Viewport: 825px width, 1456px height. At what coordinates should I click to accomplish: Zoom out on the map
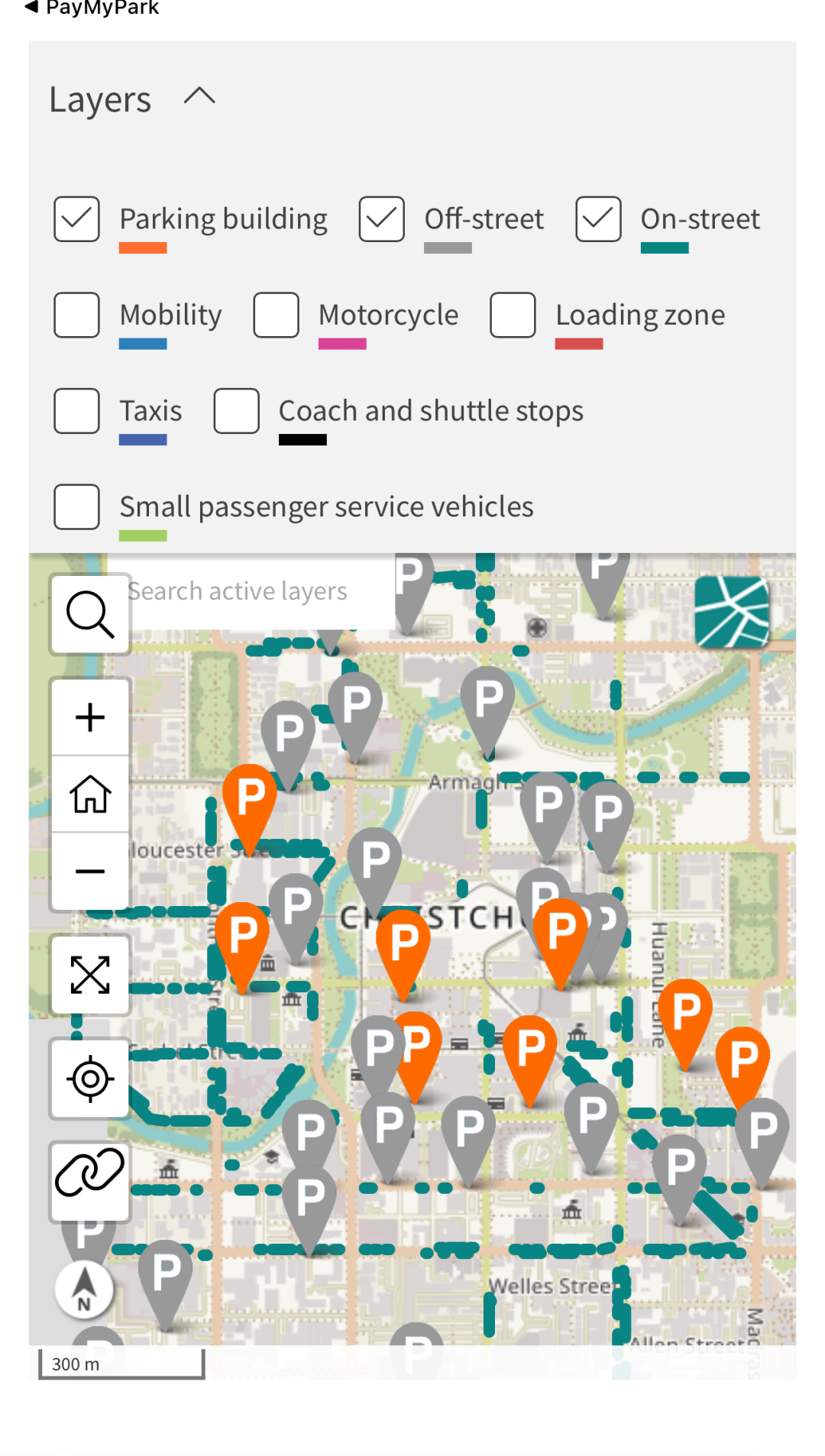pyautogui.click(x=90, y=872)
